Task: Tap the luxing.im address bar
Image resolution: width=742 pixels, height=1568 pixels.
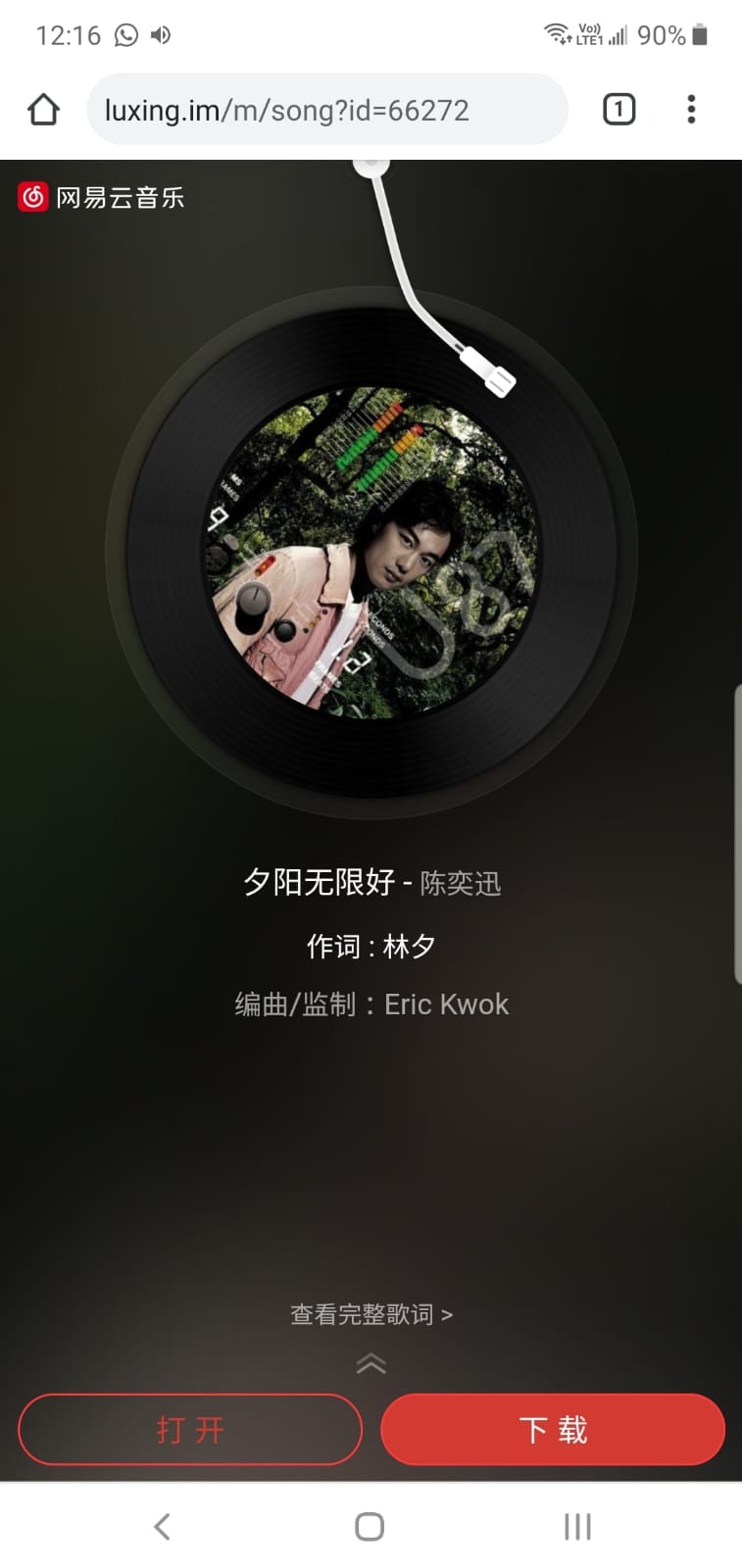Action: coord(326,110)
